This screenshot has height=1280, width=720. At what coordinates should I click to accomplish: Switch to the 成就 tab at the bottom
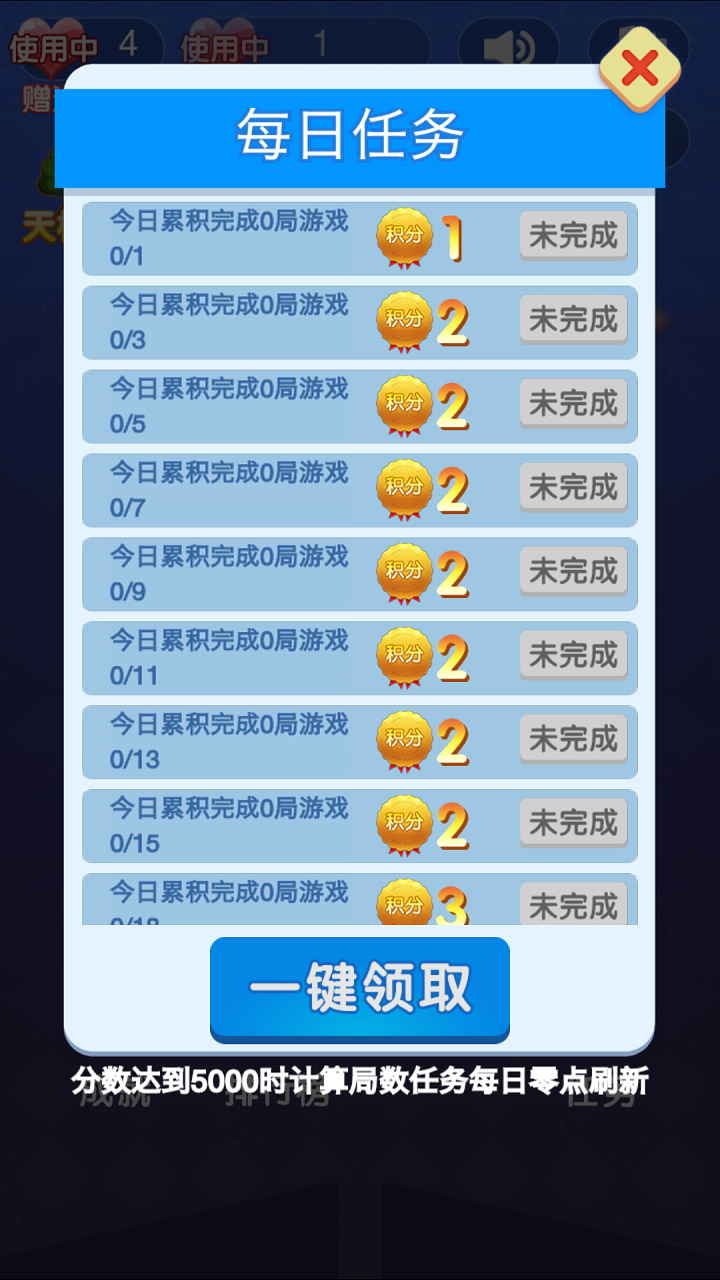[113, 1098]
